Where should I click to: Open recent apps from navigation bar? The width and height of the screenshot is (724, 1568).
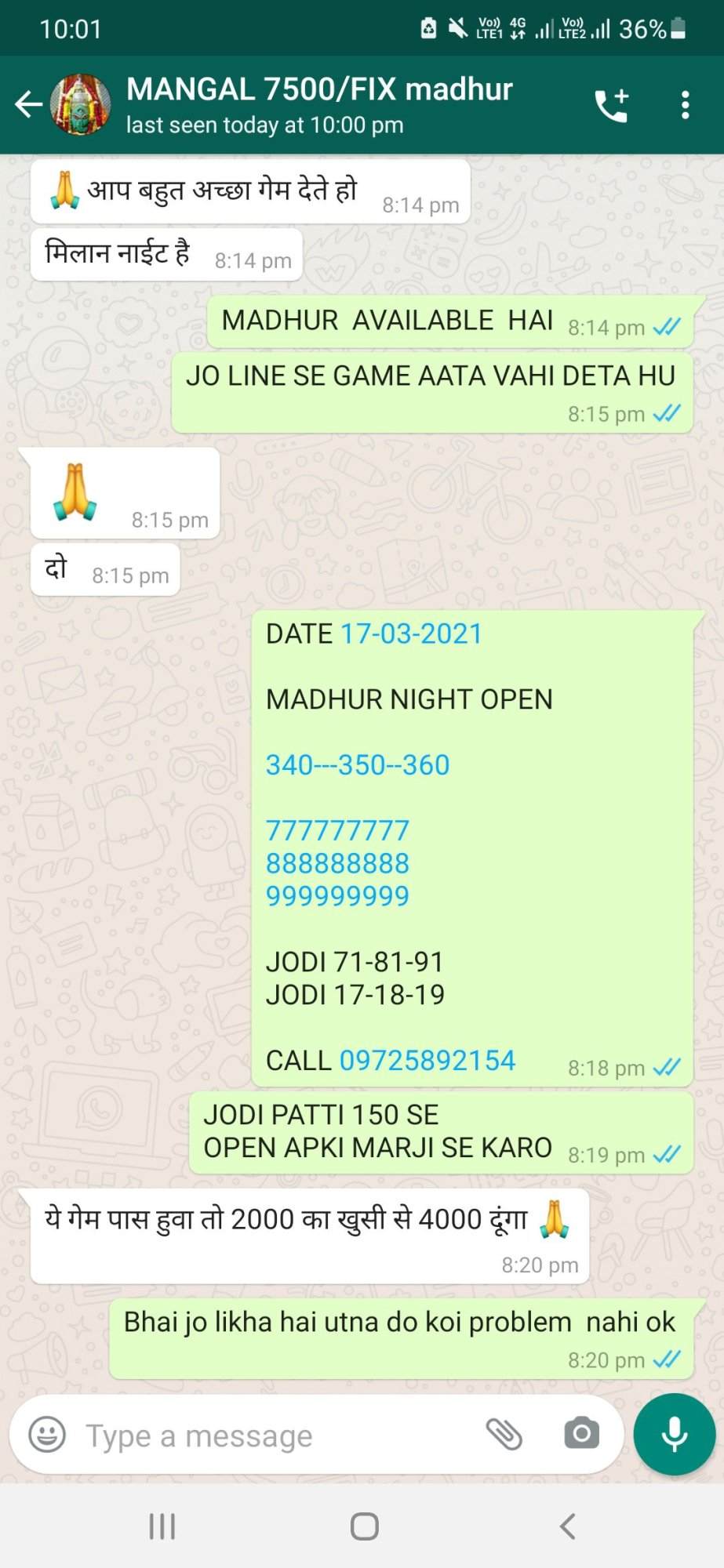(x=162, y=1526)
